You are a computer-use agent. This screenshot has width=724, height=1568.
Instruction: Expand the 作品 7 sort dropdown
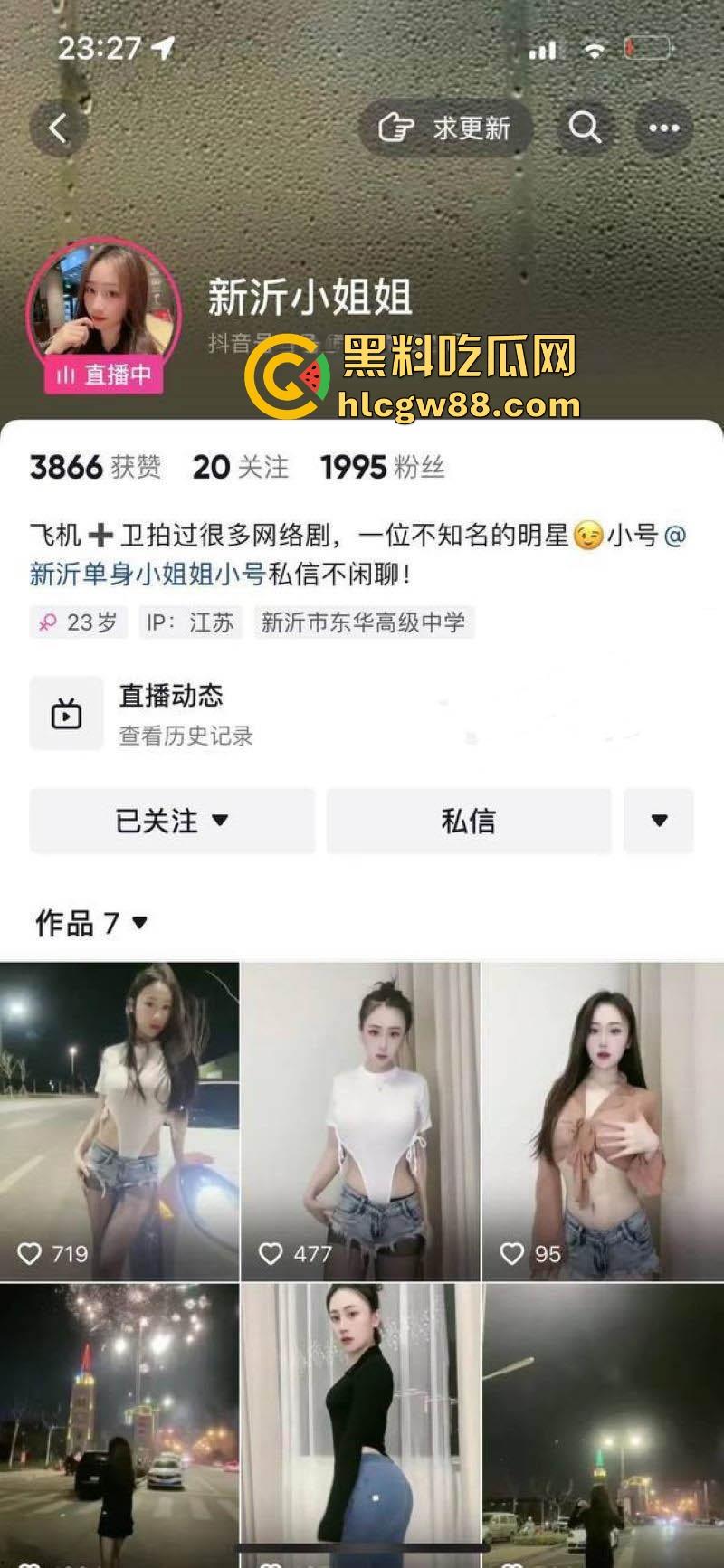click(x=137, y=924)
